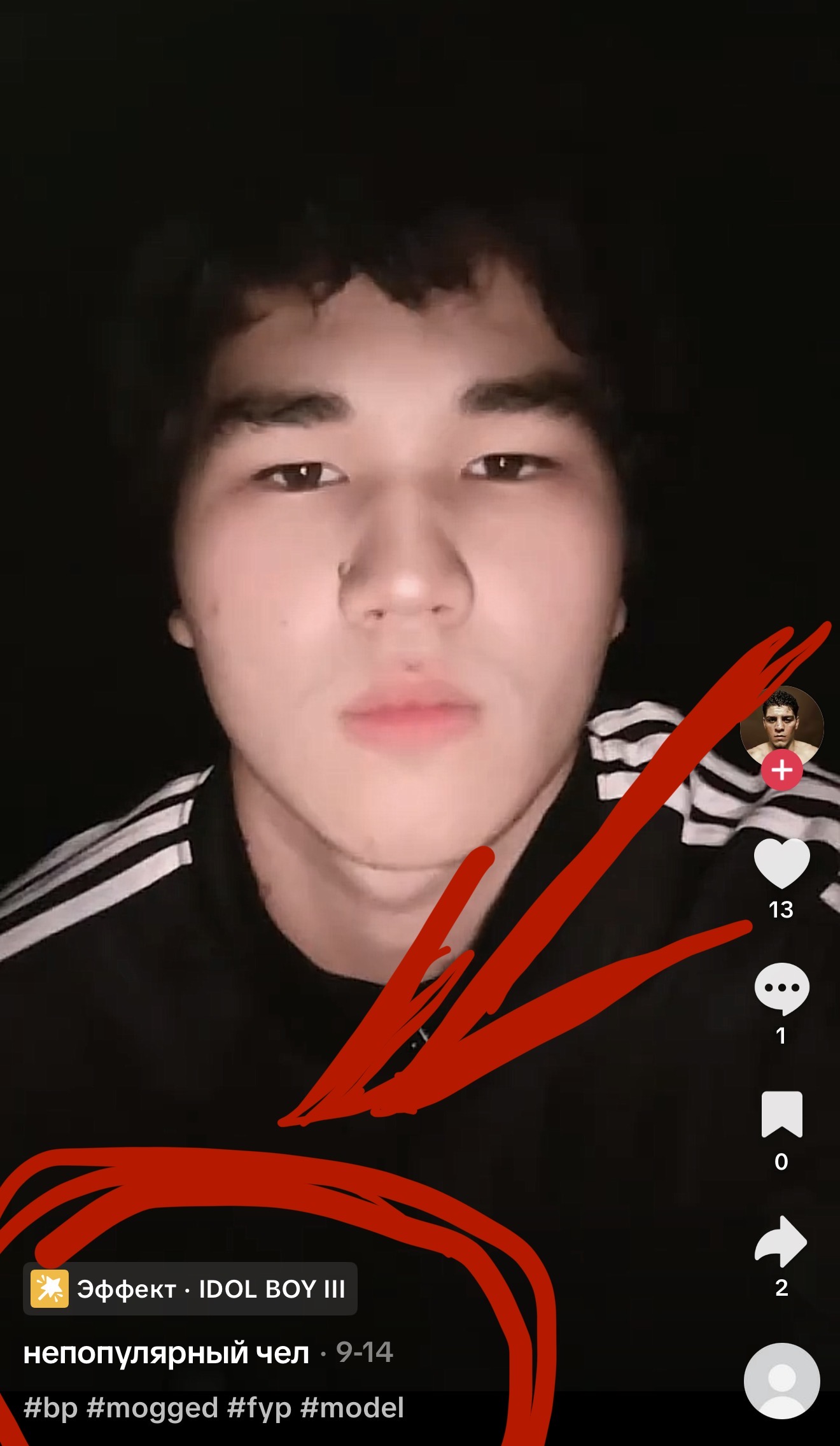Follow the creator via the plus button
The width and height of the screenshot is (840, 1446).
tap(781, 770)
